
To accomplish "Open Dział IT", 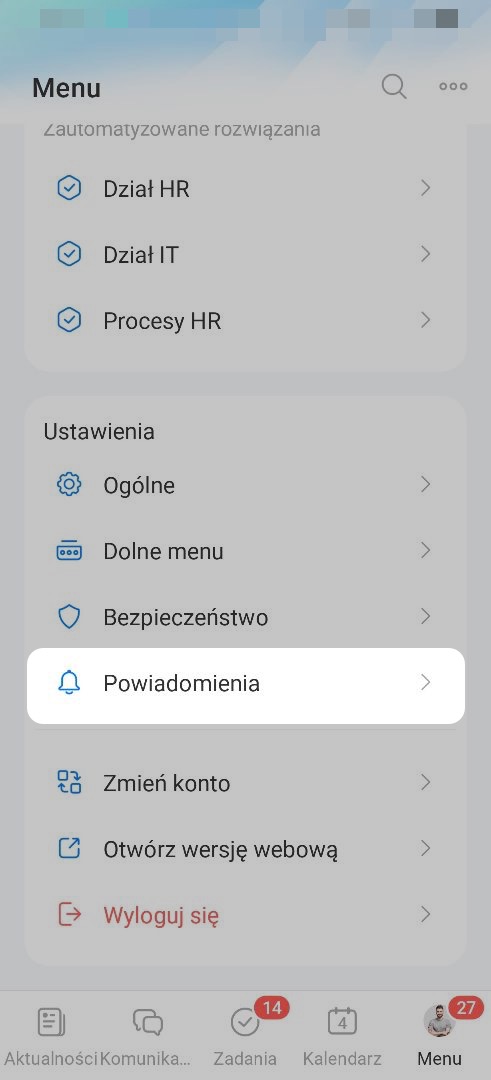I will point(245,255).
